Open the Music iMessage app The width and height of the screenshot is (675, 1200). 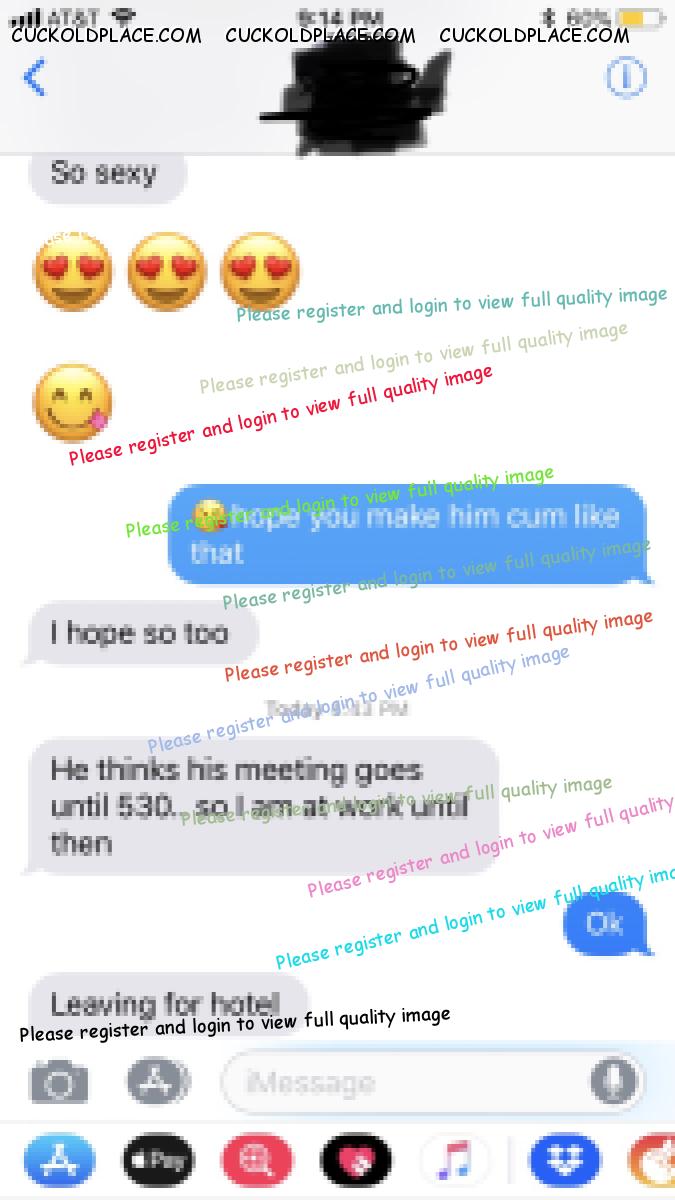455,1162
